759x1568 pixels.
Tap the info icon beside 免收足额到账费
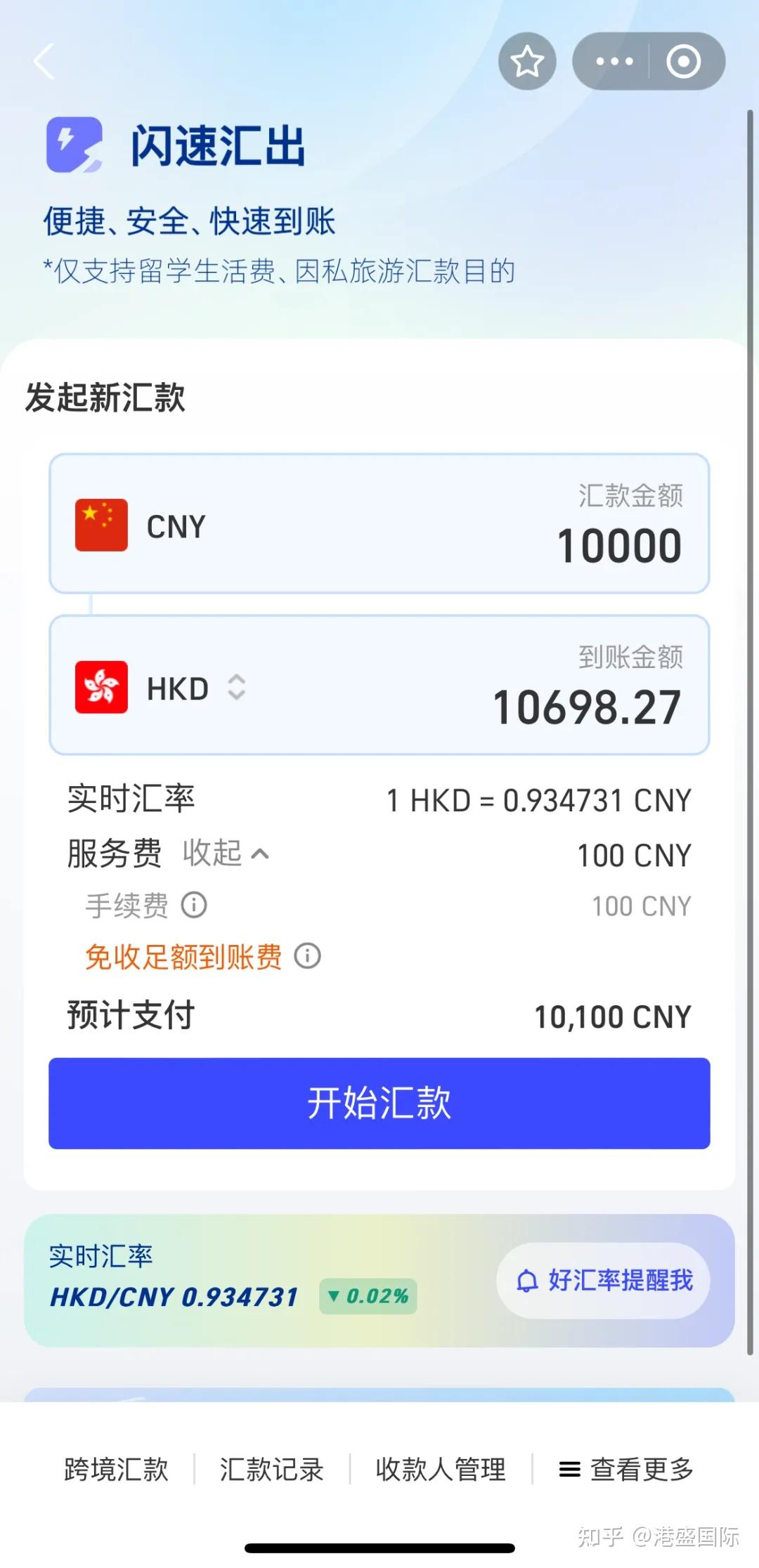[307, 957]
